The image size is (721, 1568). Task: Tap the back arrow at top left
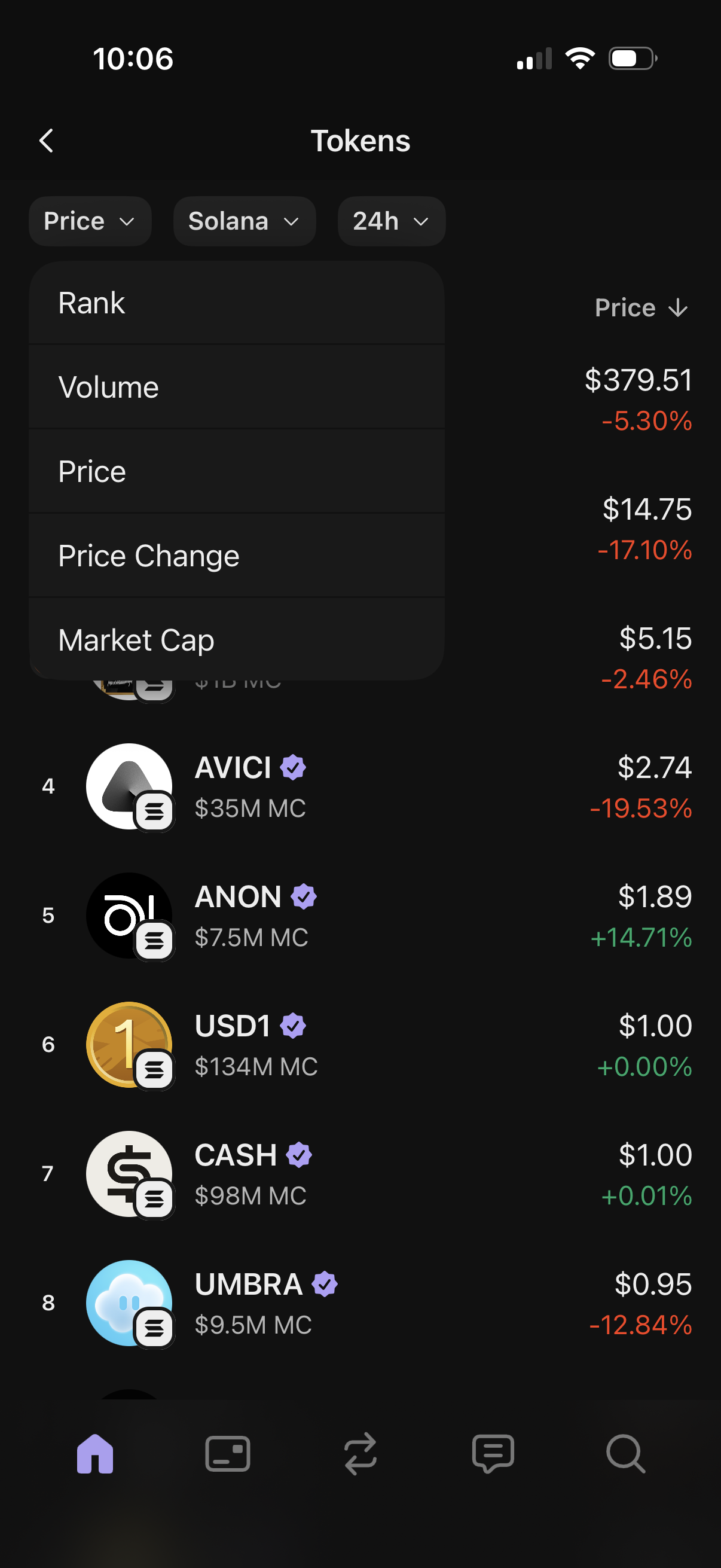[x=46, y=140]
